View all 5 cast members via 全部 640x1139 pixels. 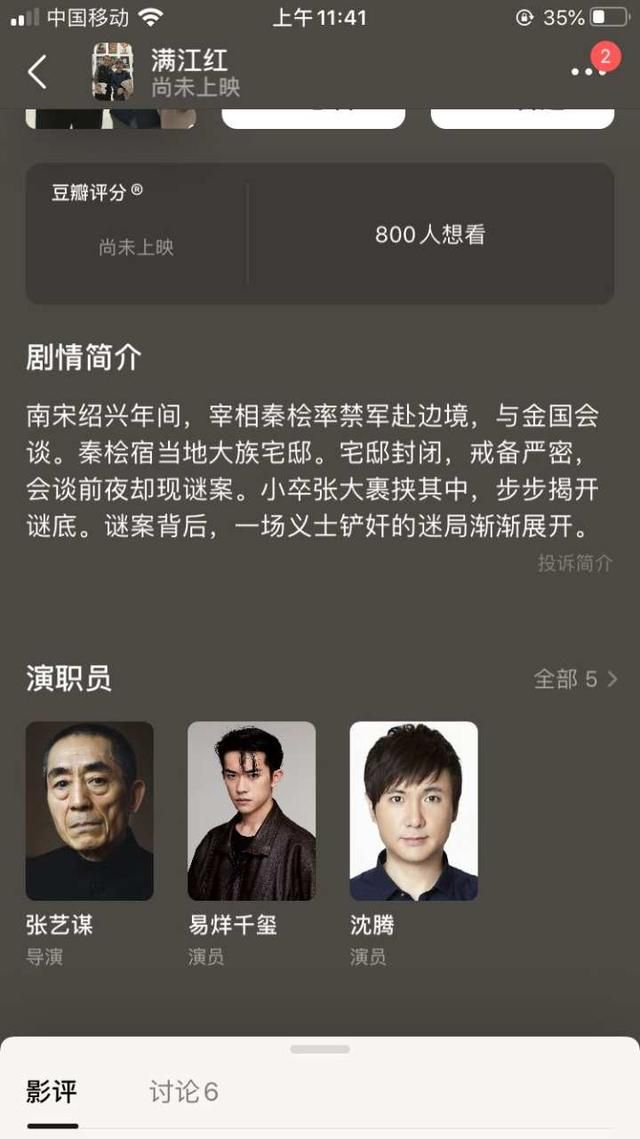(575, 679)
